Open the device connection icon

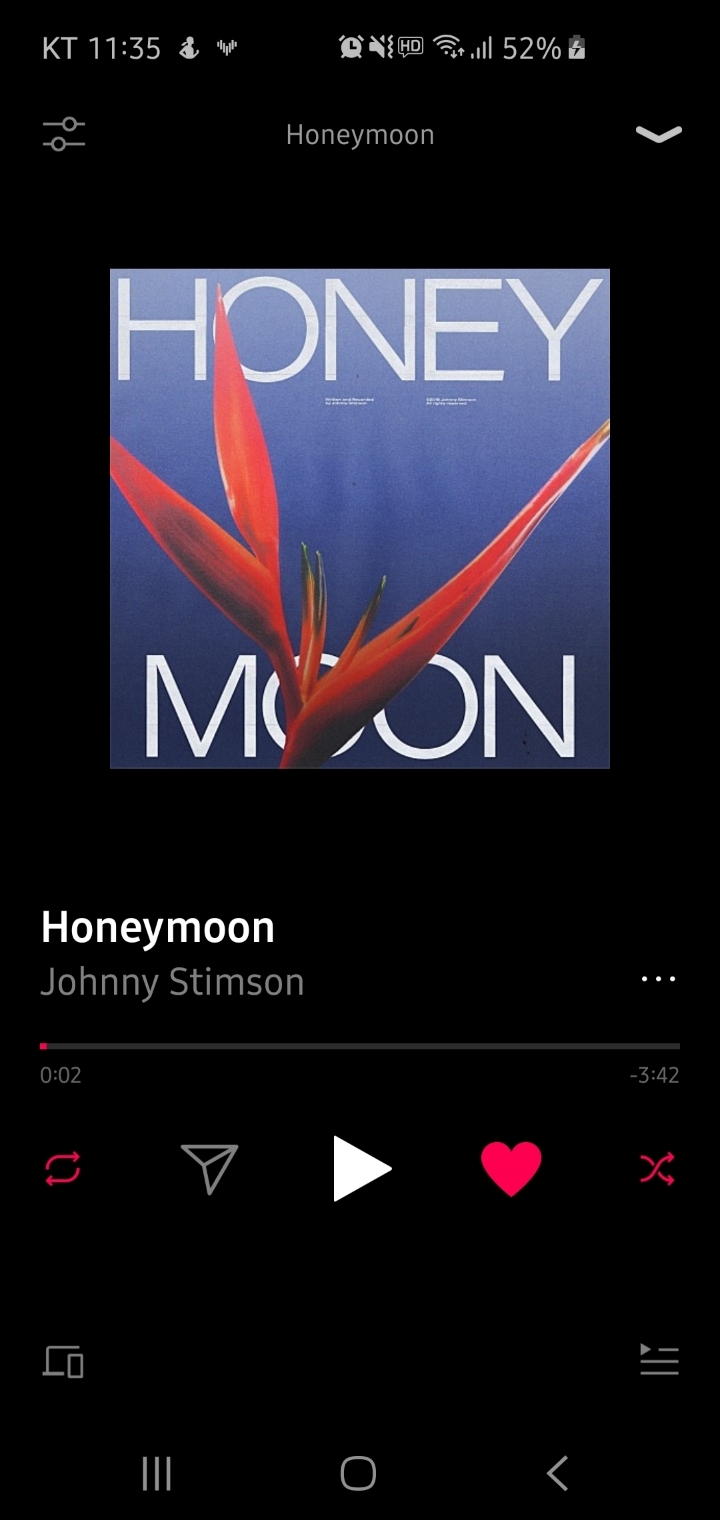[63, 1361]
